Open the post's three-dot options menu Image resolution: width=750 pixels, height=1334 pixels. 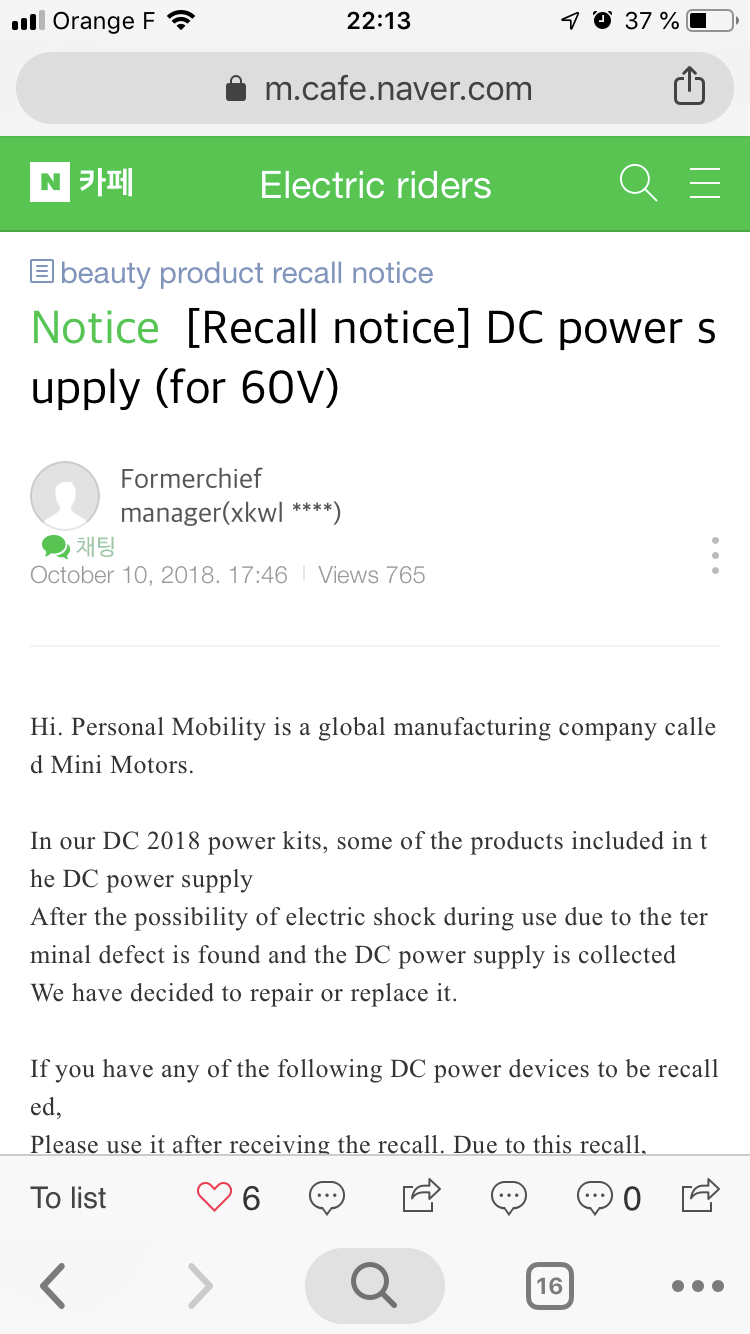(715, 555)
